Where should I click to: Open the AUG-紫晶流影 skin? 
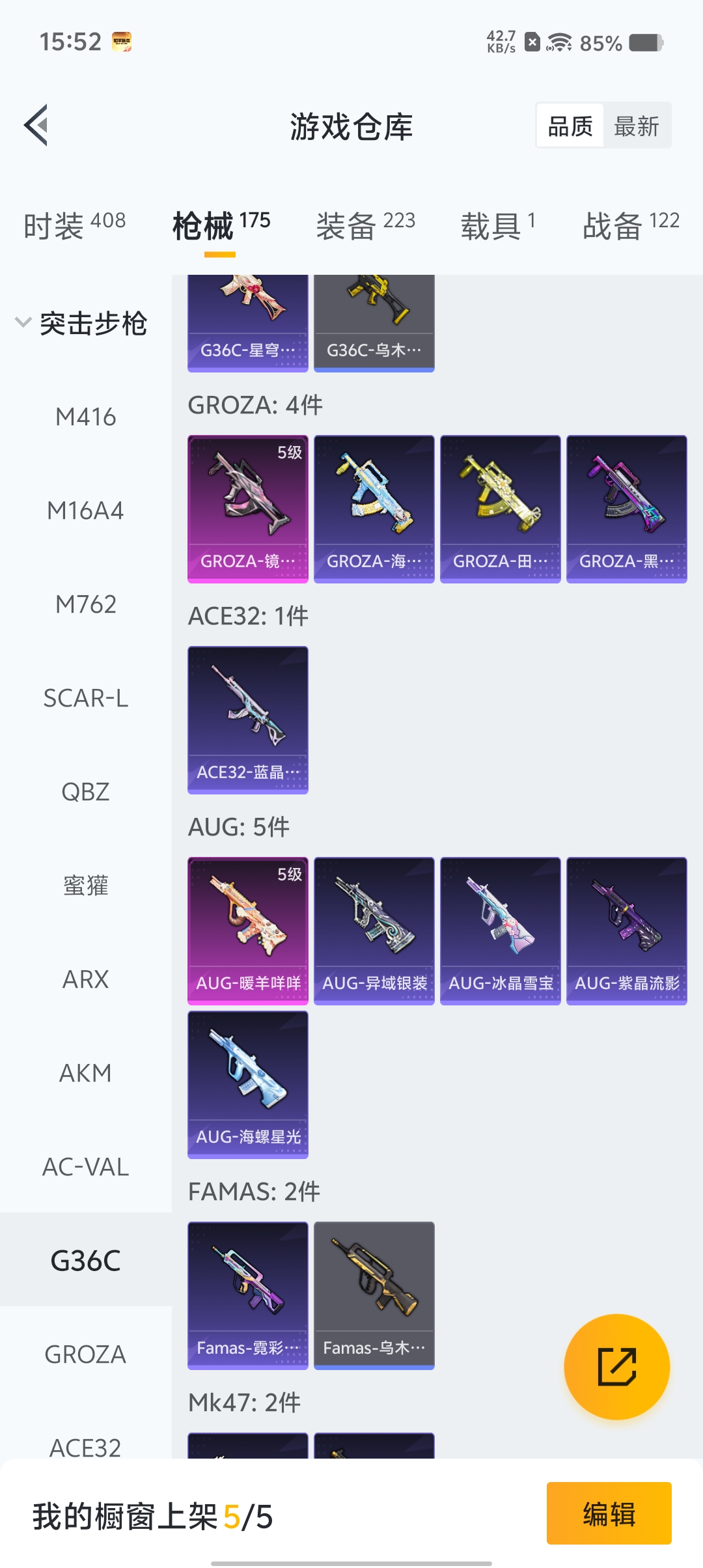(627, 931)
